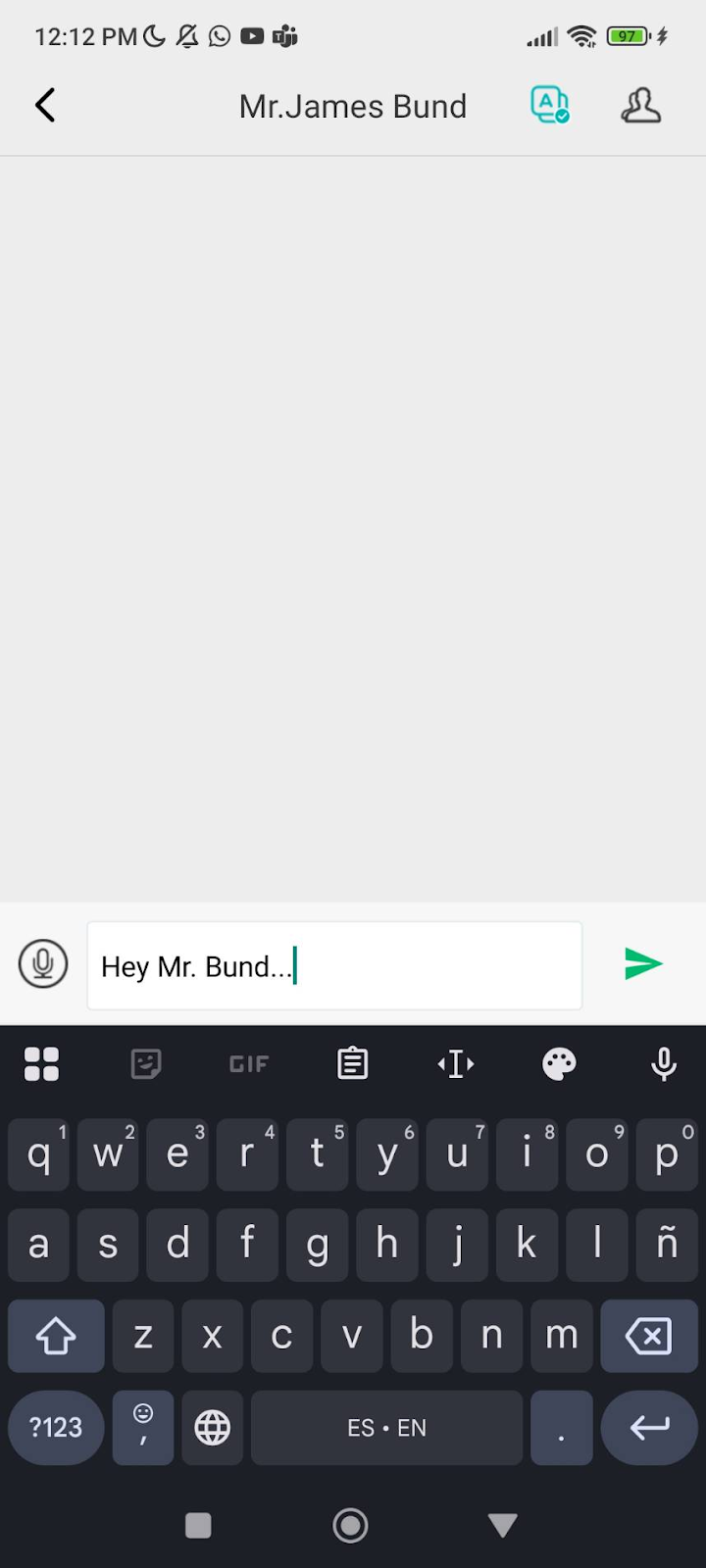This screenshot has height=1568, width=706.
Task: Open the keyboard apps grid menu
Action: [41, 1063]
